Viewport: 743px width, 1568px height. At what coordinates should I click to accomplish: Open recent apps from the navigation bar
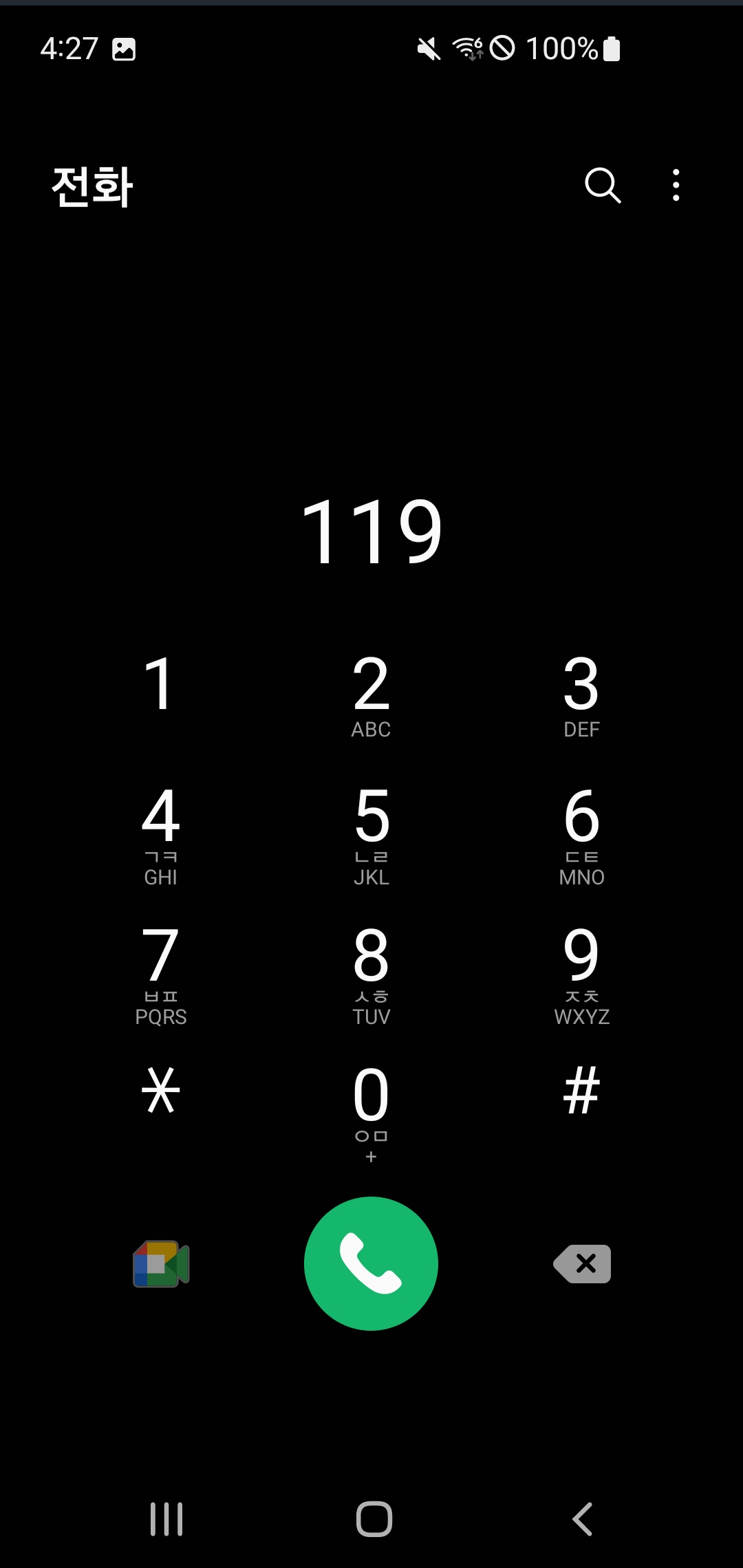click(166, 1518)
